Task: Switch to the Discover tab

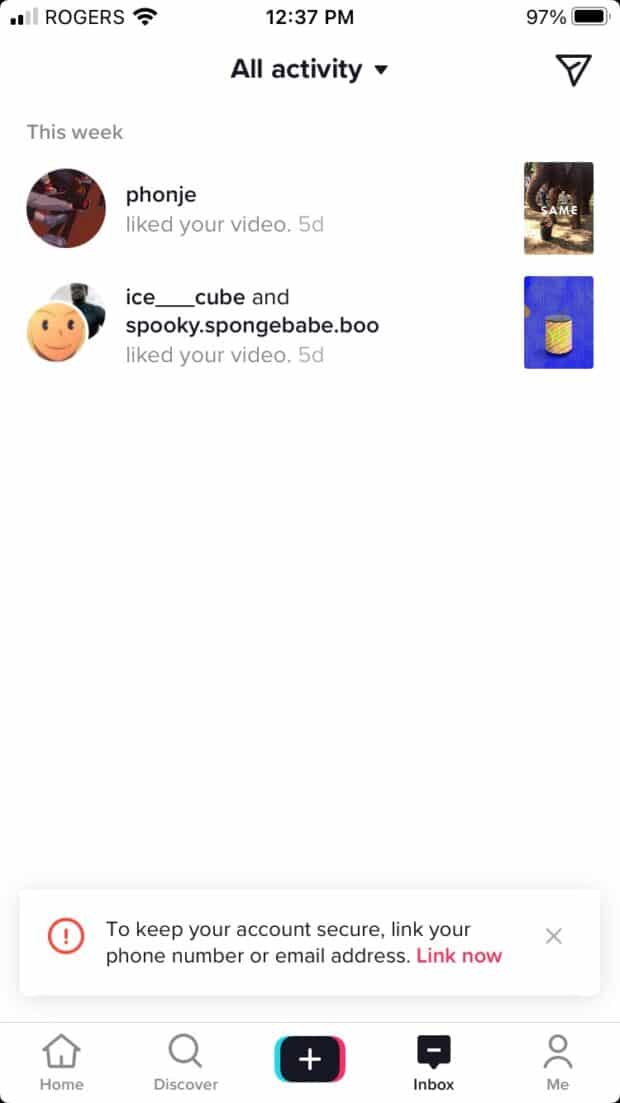Action: [185, 1062]
